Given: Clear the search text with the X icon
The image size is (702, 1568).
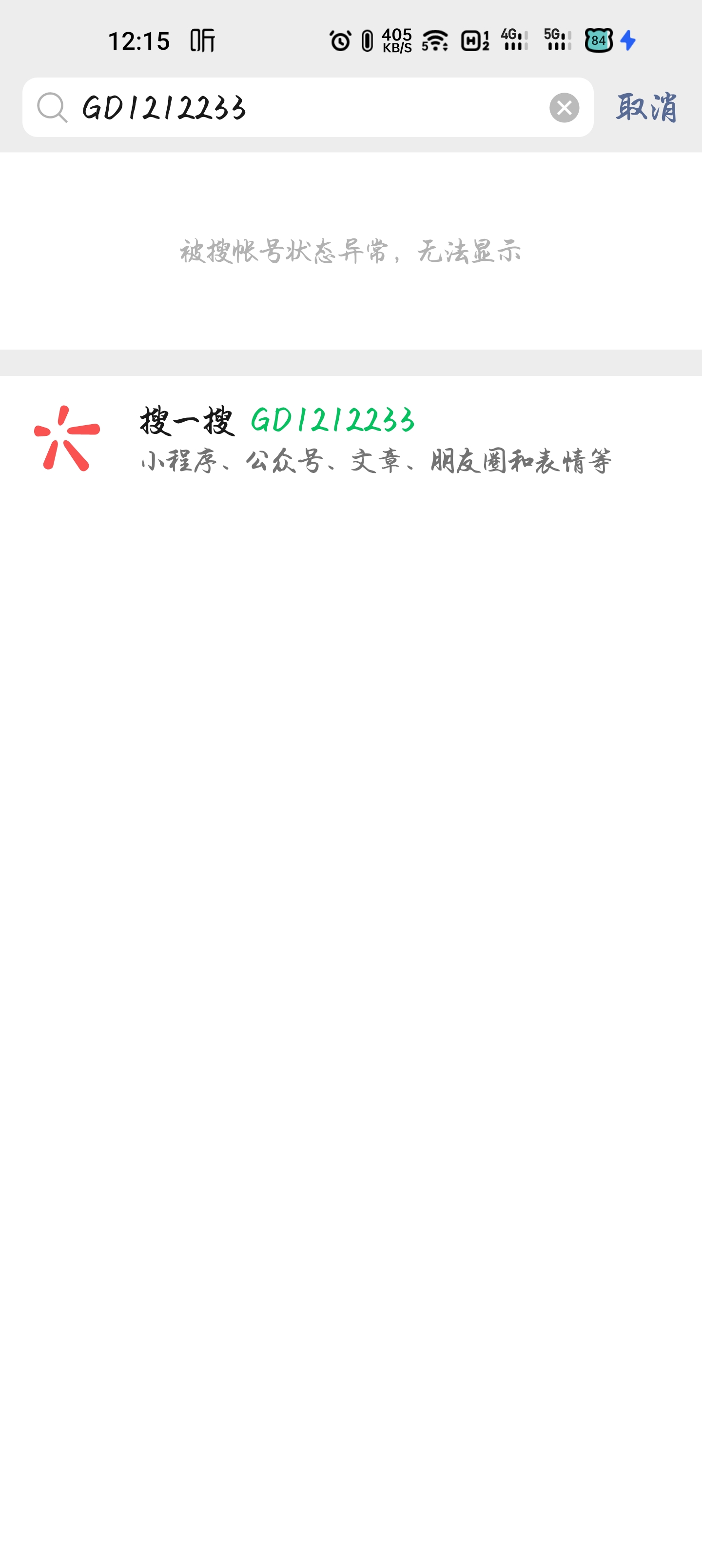Looking at the screenshot, I should pos(564,108).
